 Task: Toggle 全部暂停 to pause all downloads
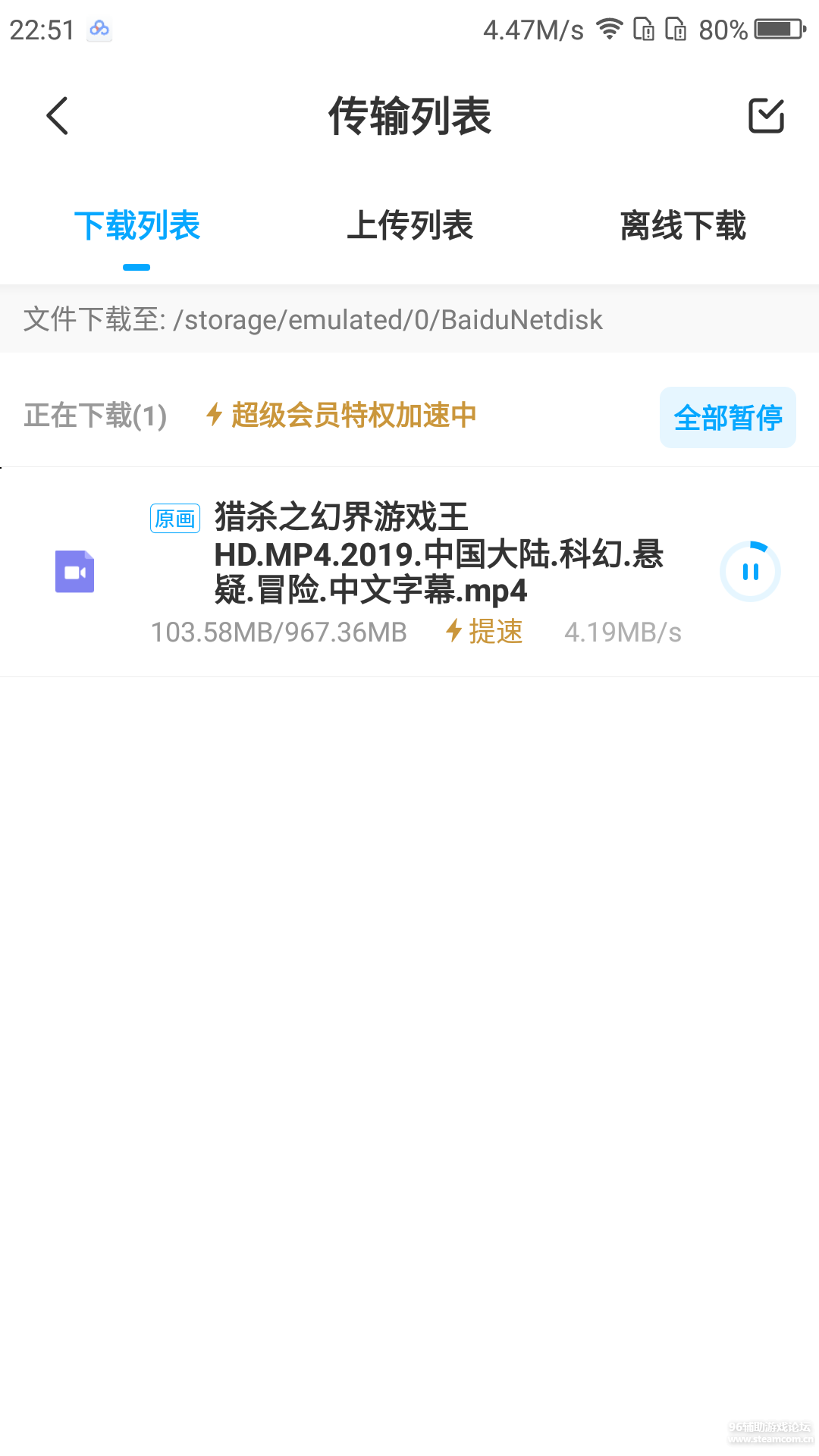[727, 416]
